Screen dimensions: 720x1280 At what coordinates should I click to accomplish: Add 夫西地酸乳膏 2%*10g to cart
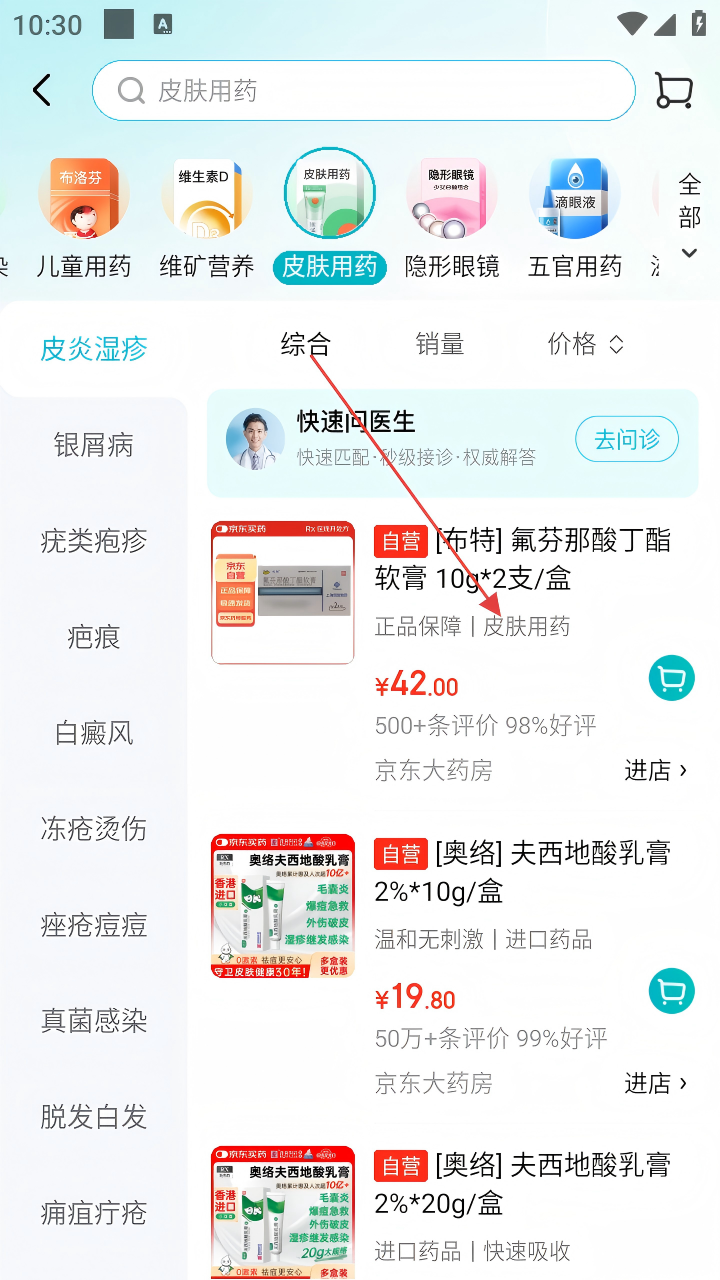671,991
